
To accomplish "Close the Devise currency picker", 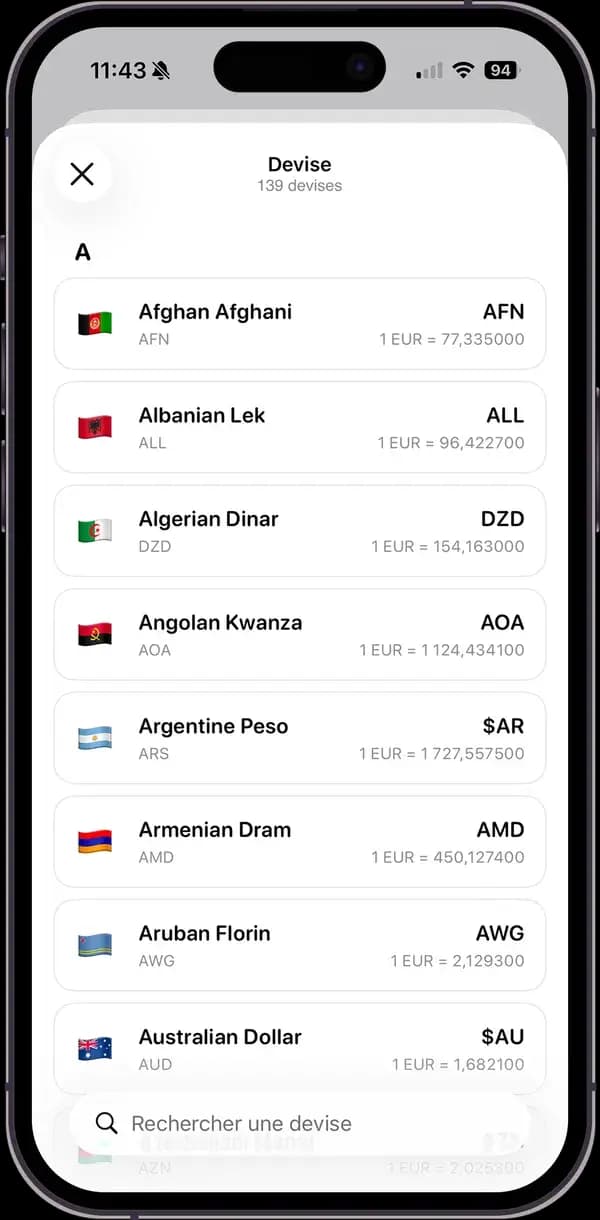I will pos(82,175).
